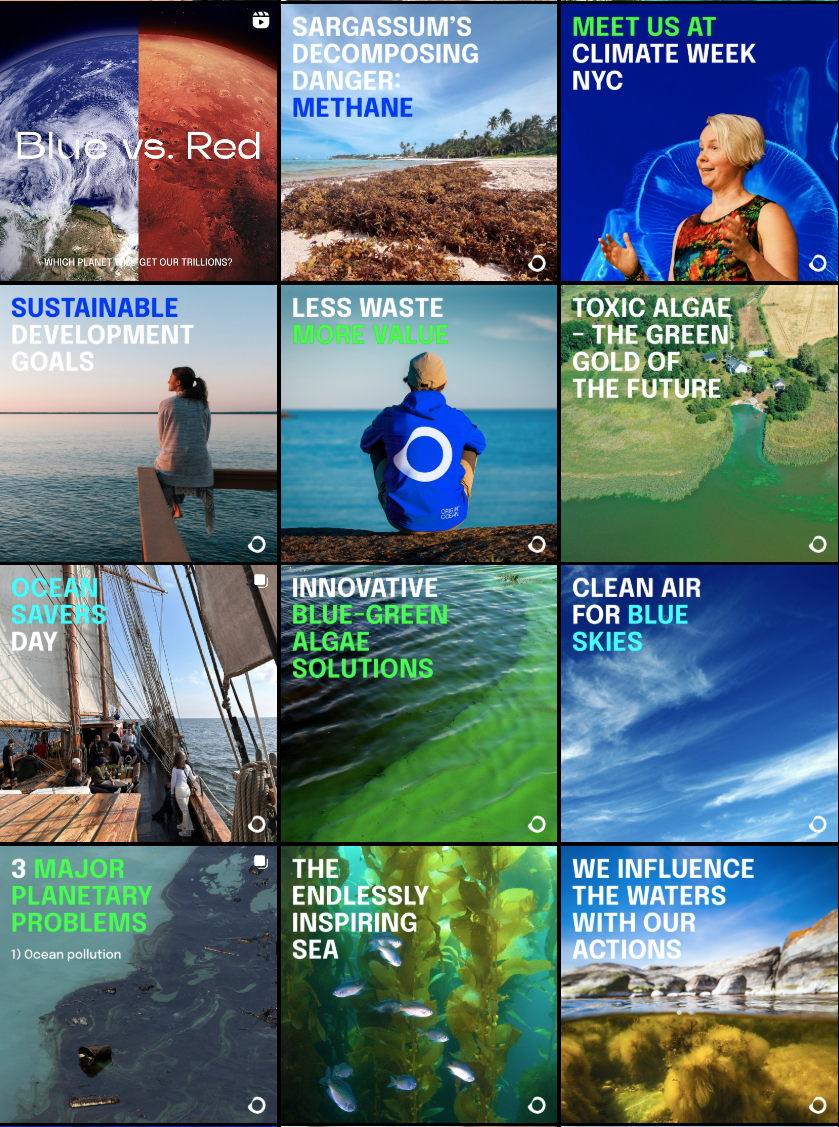Open Innovative Blue-Green Algae Solutions post
Image resolution: width=839 pixels, height=1127 pixels.
click(418, 703)
